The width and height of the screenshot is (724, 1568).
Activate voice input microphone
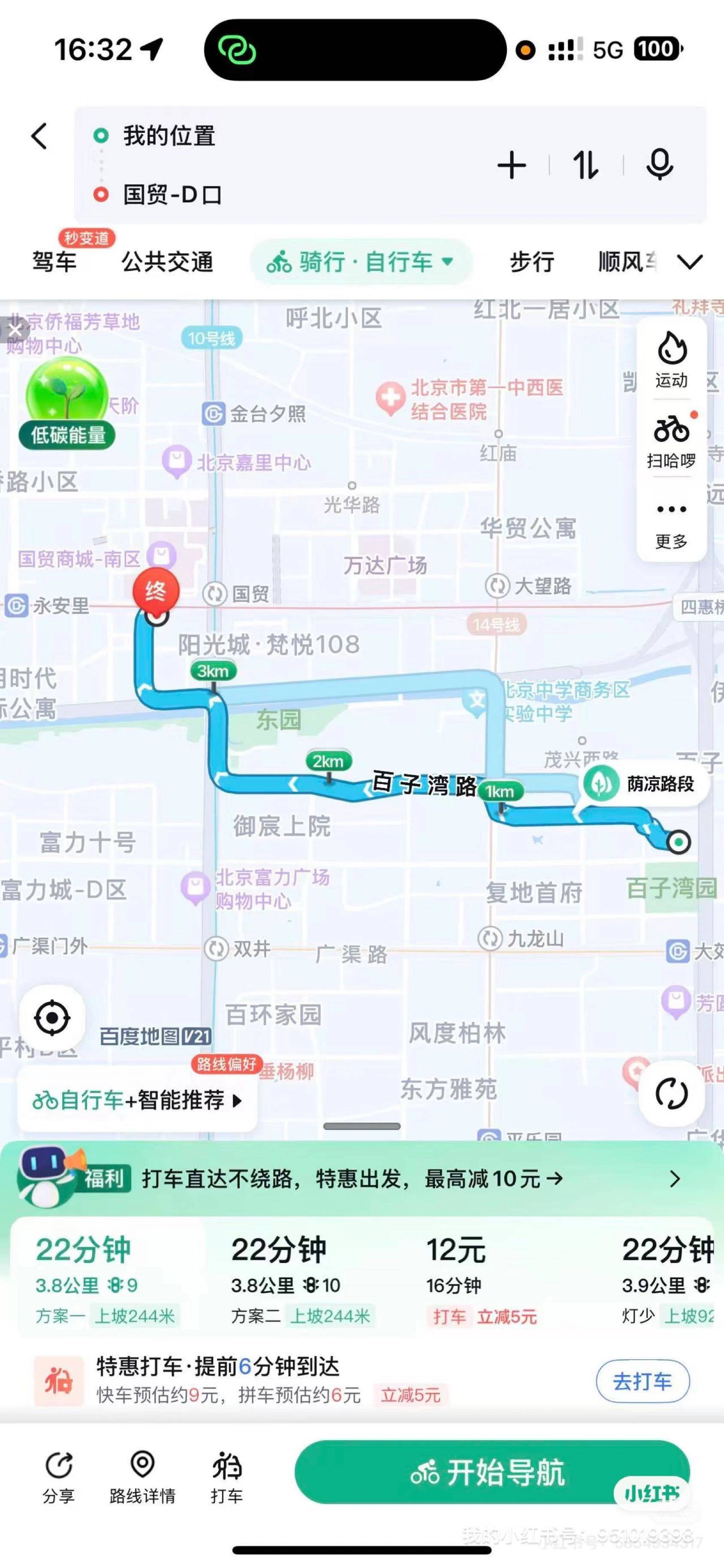pos(660,164)
